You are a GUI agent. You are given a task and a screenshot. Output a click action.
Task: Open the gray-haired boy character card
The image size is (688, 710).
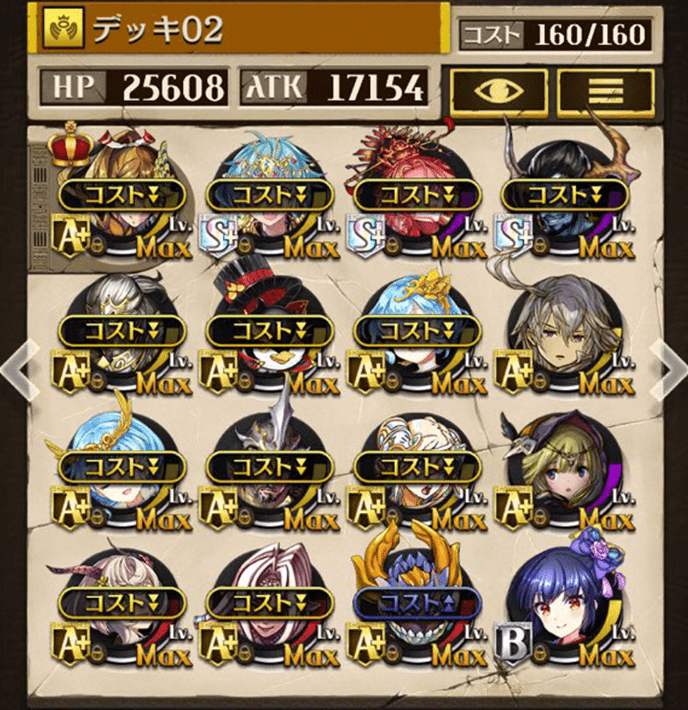pos(568,330)
